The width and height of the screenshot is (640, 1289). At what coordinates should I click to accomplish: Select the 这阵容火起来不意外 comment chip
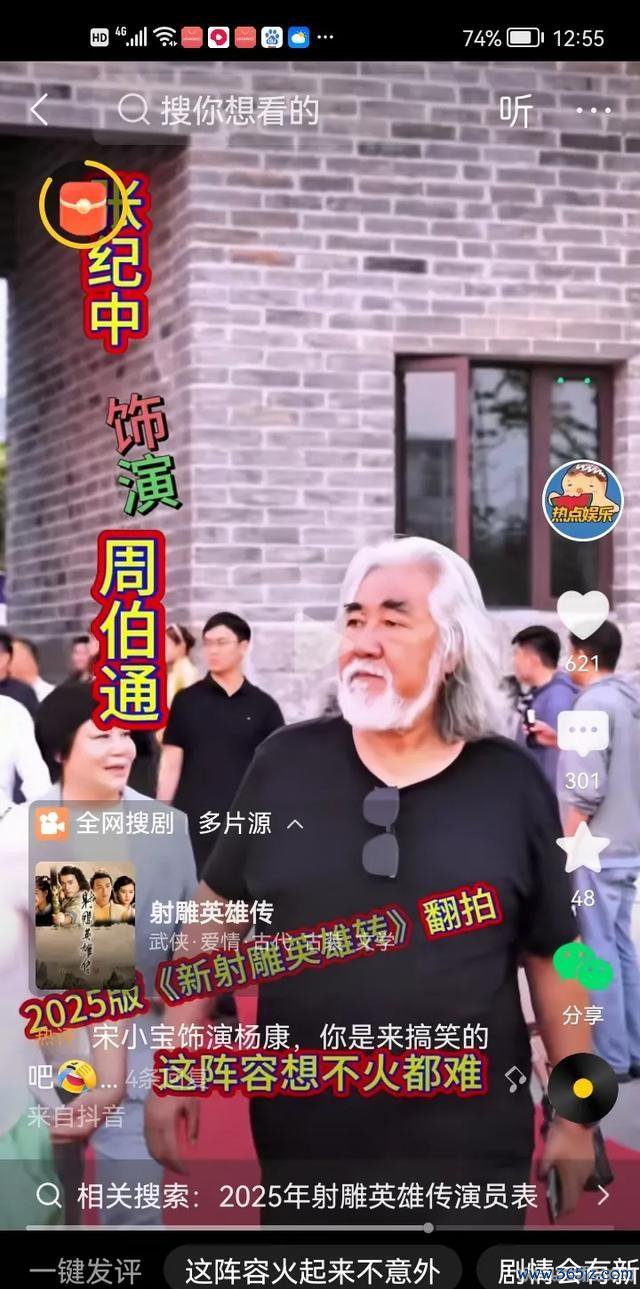pyautogui.click(x=312, y=1271)
